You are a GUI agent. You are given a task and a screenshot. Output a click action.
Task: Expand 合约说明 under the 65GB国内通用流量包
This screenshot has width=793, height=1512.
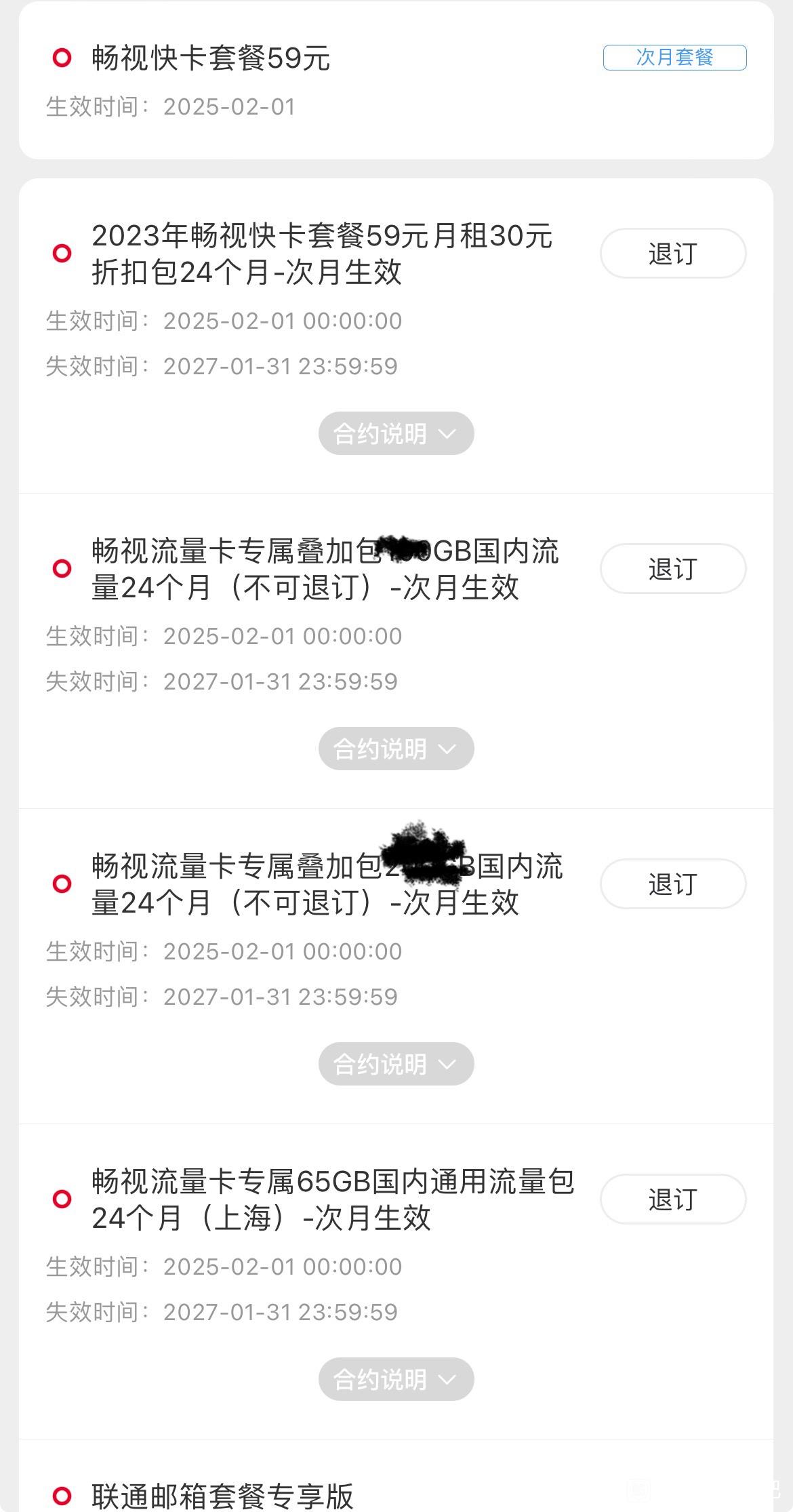396,1379
